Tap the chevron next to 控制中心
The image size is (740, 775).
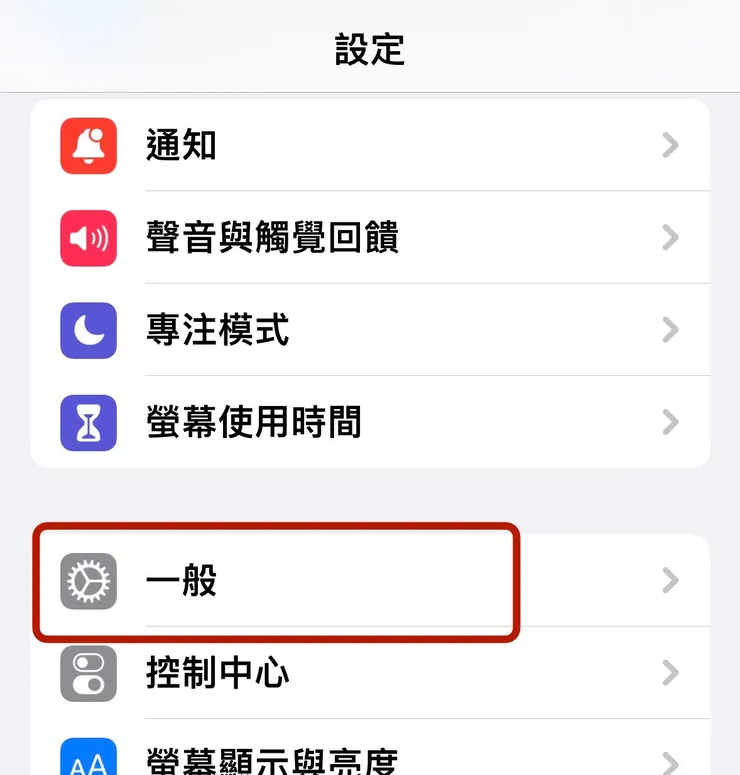tap(670, 673)
